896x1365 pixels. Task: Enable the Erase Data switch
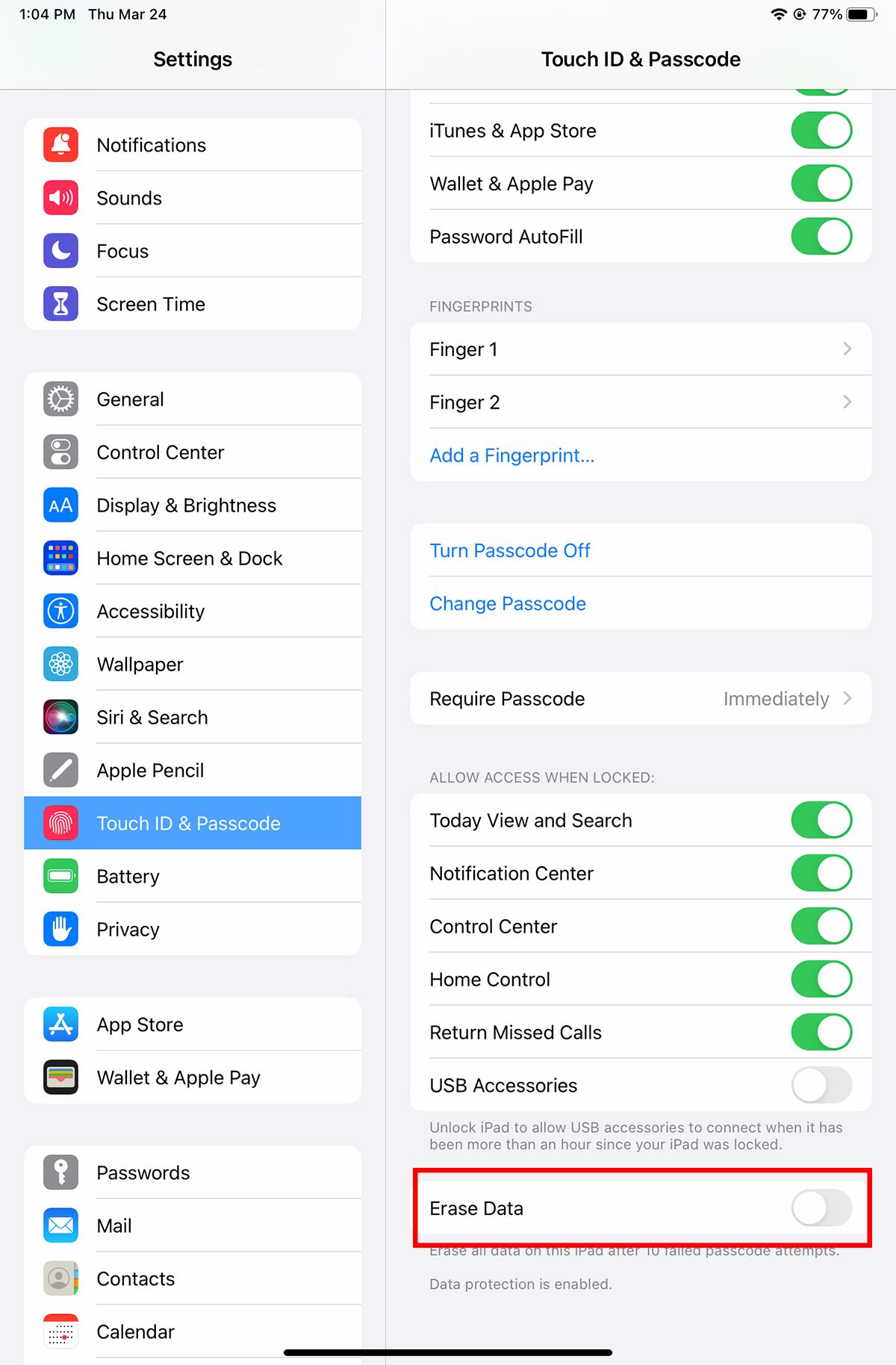coord(821,1207)
